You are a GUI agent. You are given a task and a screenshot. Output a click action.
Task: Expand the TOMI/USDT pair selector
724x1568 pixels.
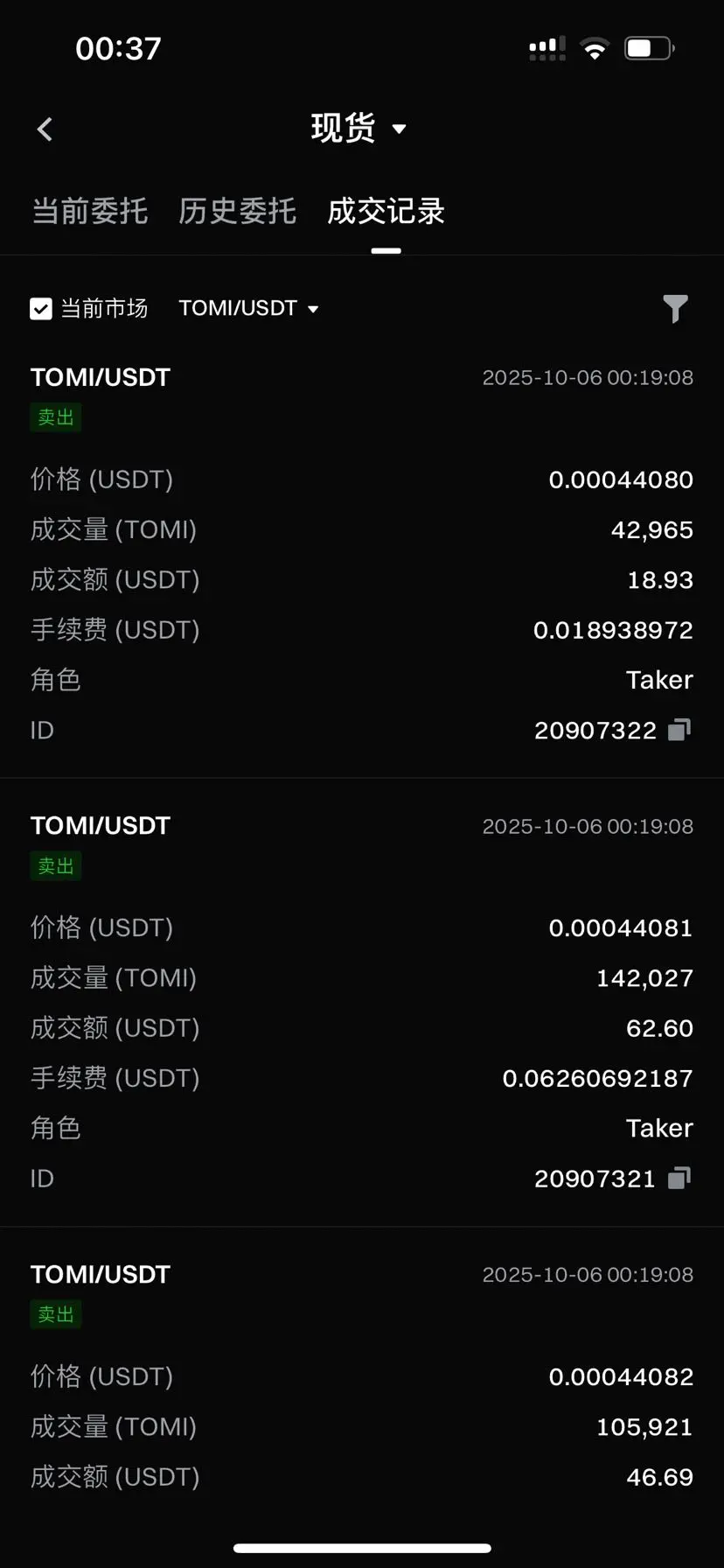tap(248, 309)
